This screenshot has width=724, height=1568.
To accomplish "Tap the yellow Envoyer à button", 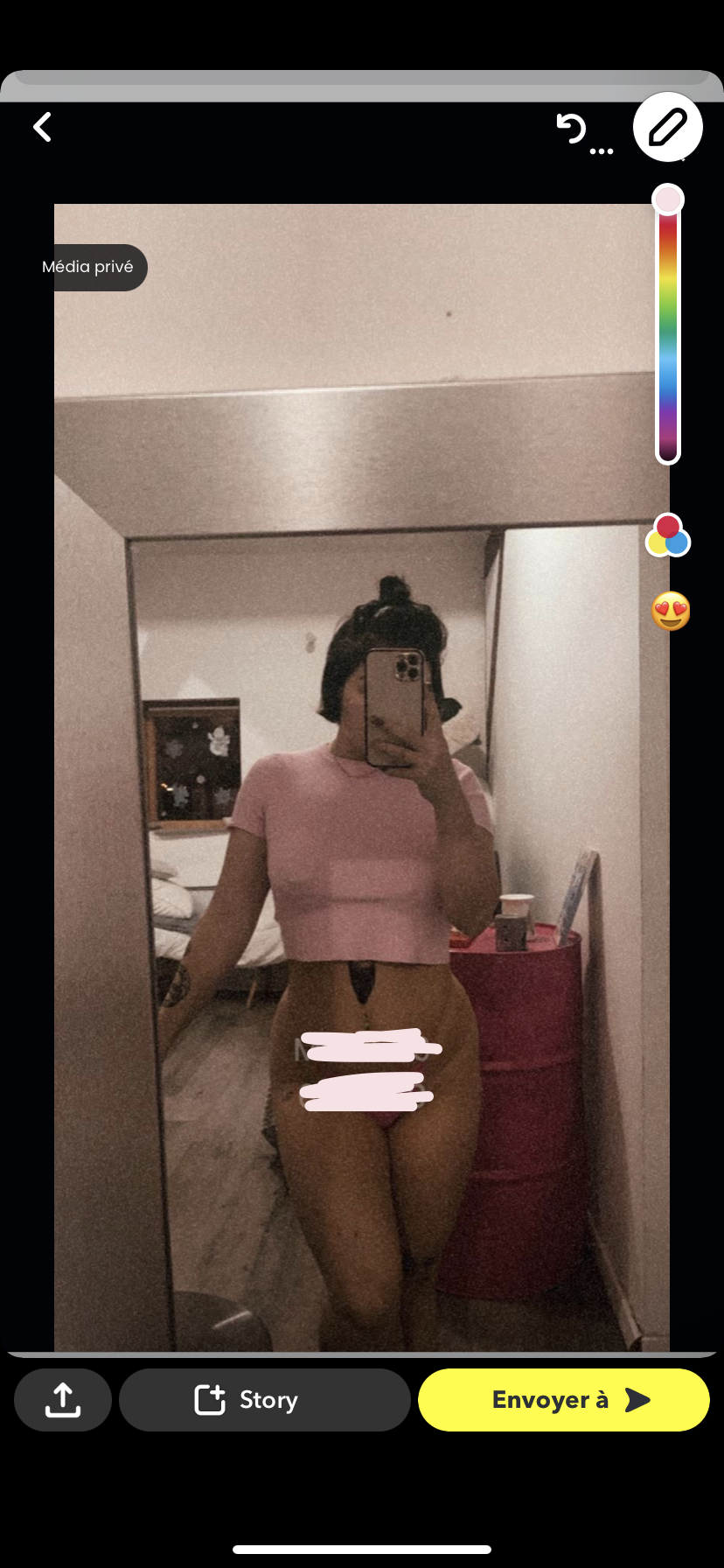I will 563,1400.
